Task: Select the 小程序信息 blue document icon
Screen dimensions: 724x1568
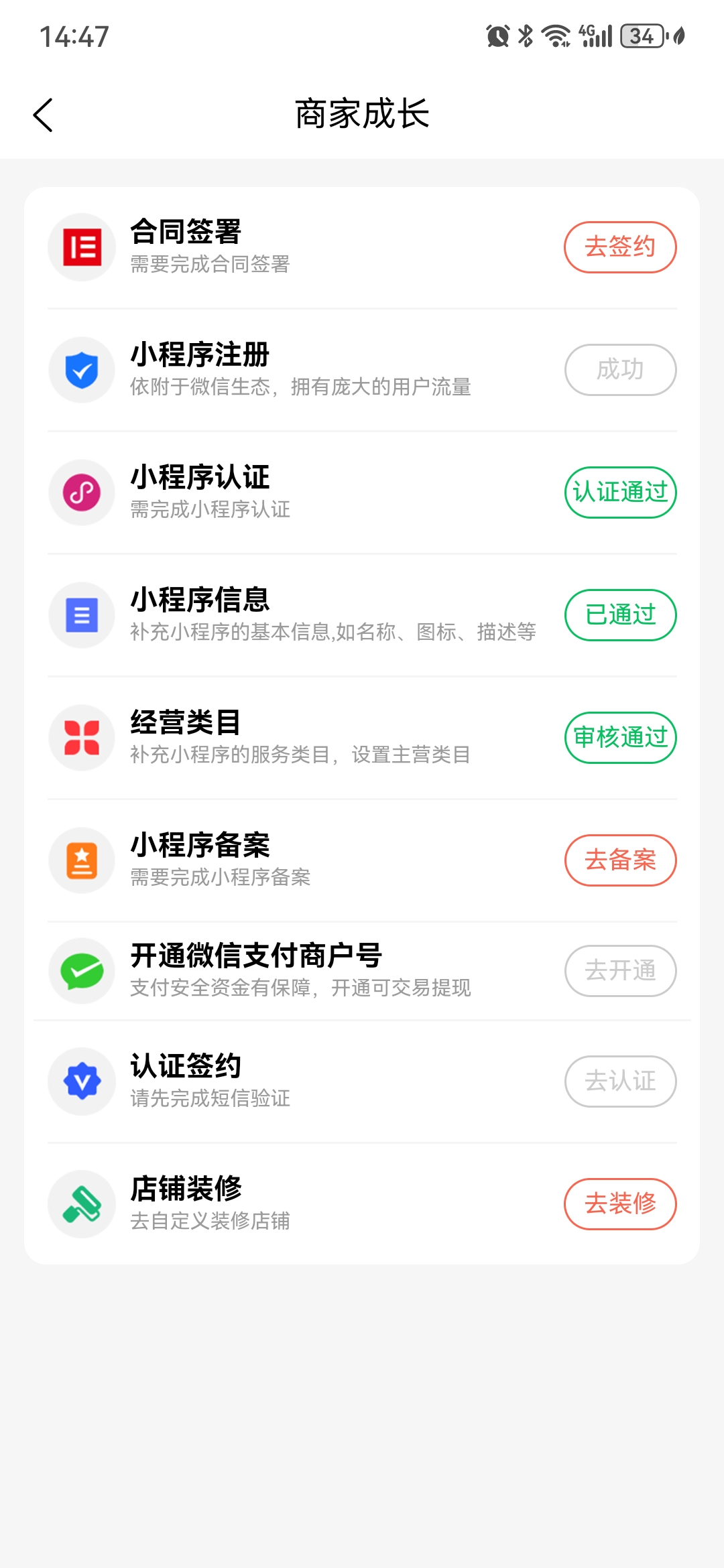Action: tap(81, 614)
